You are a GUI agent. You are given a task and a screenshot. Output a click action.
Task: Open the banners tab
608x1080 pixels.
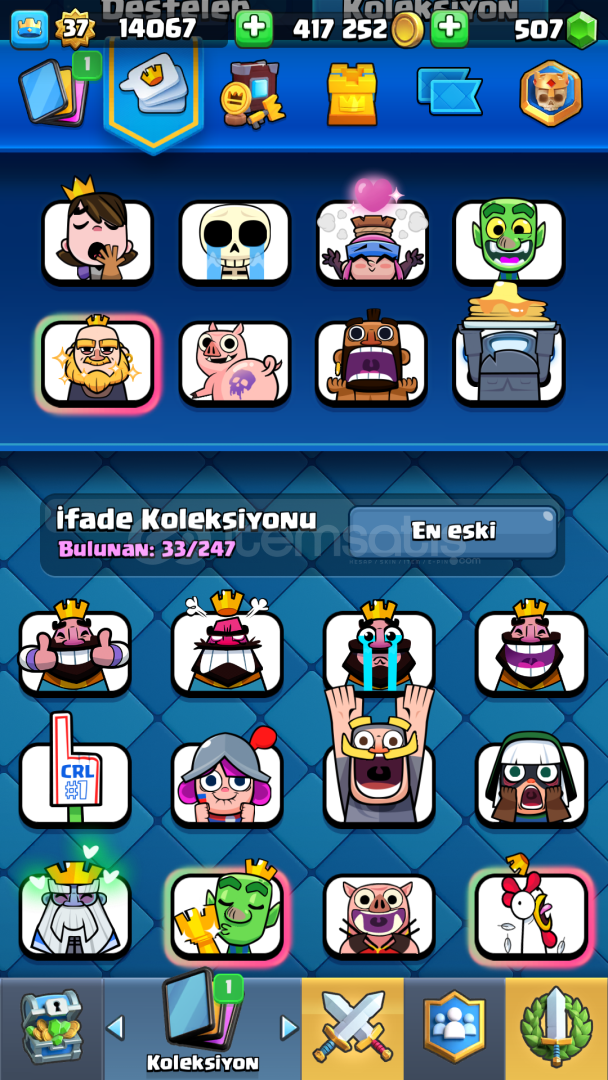click(449, 91)
